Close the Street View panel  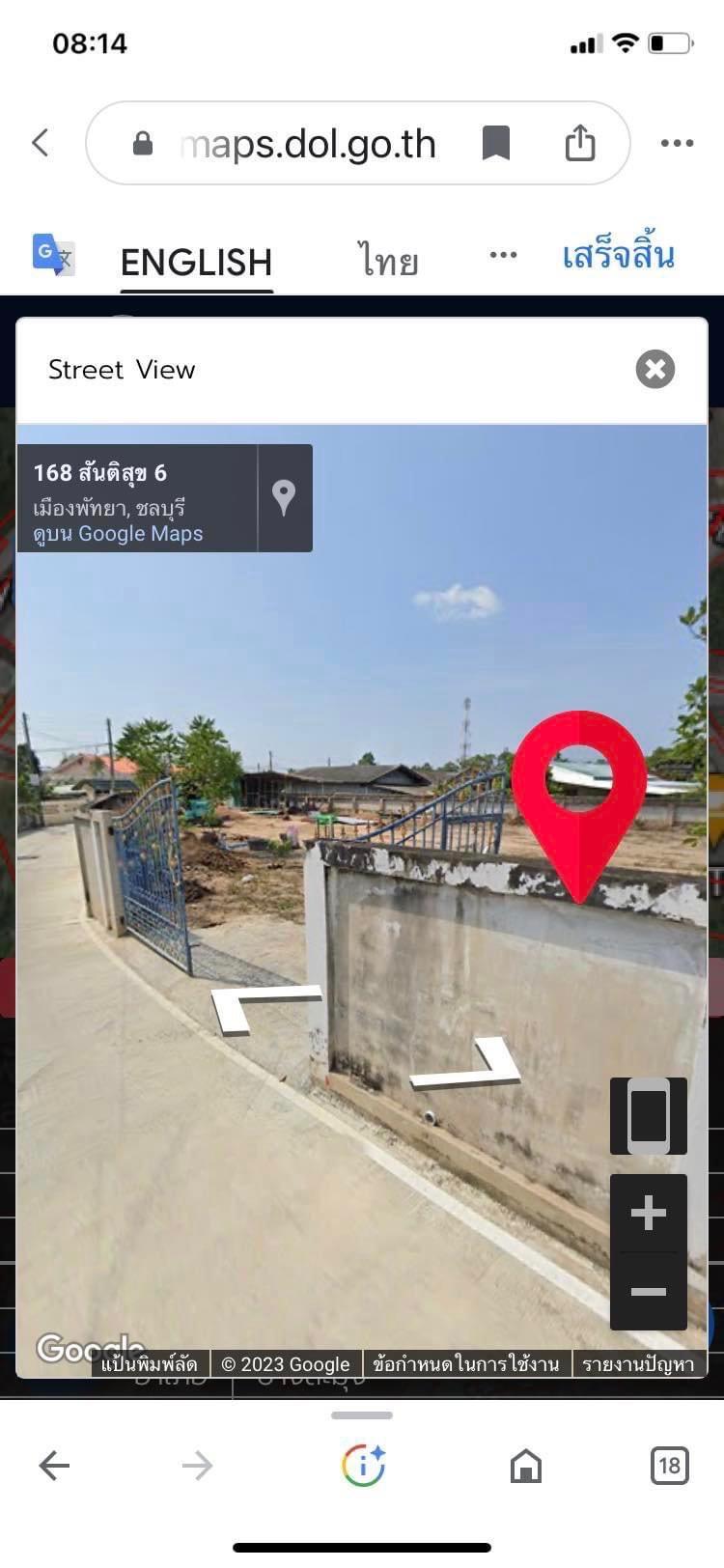[x=655, y=369]
